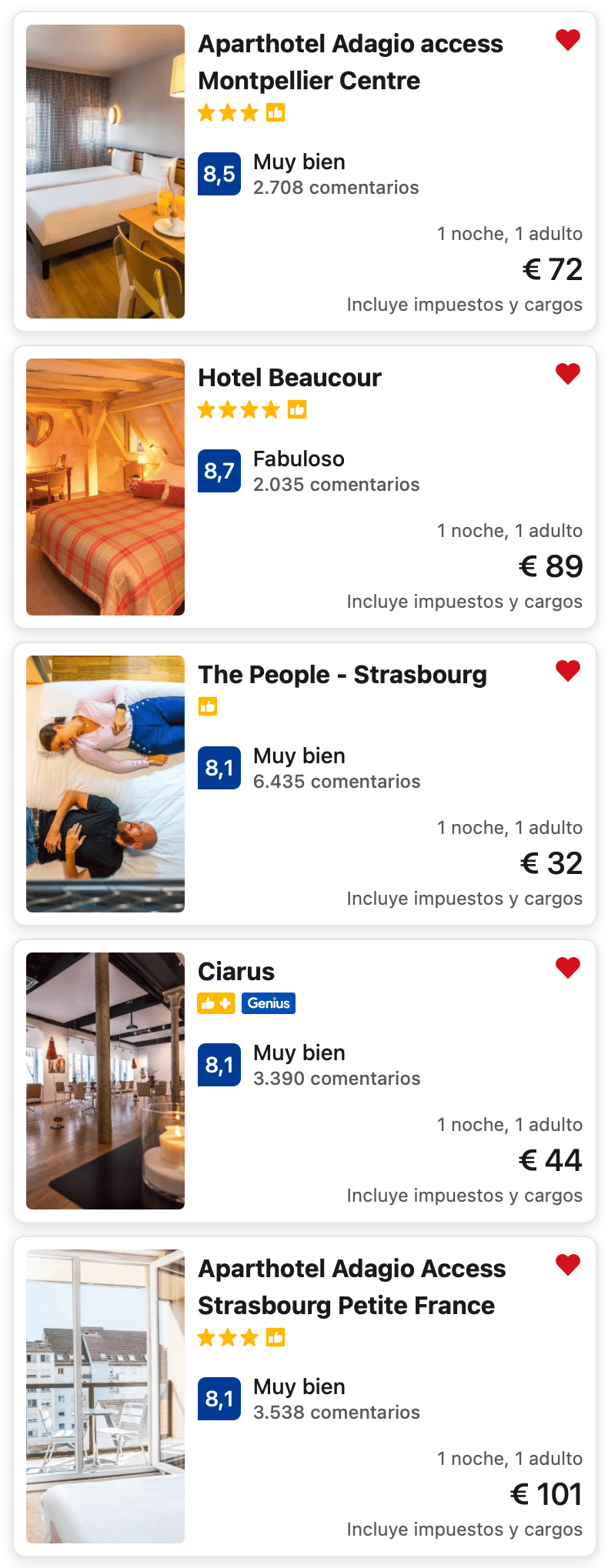The width and height of the screenshot is (608, 1568).
Task: Open the Hotel Beaucour card
Action: pyautogui.click(x=289, y=378)
